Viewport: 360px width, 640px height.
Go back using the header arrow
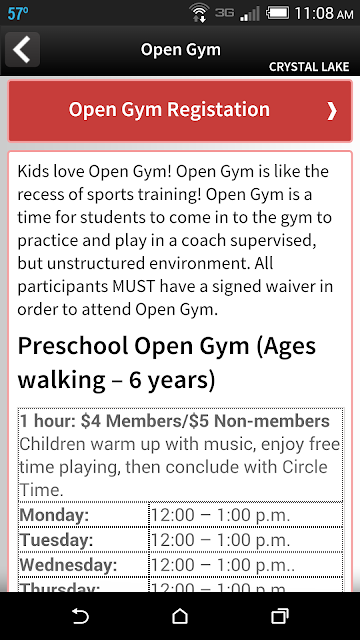tap(22, 49)
